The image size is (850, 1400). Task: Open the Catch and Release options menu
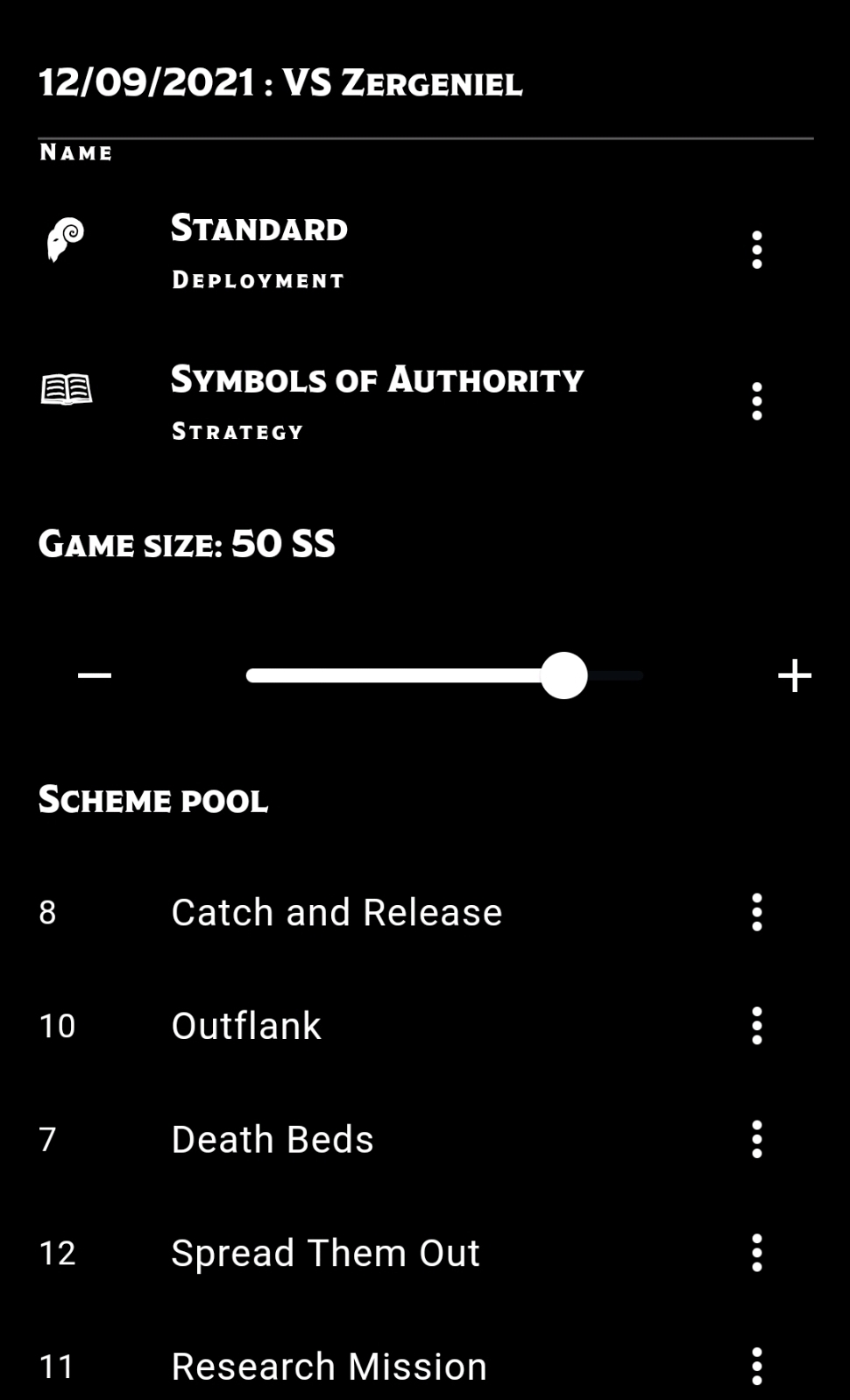(x=755, y=911)
